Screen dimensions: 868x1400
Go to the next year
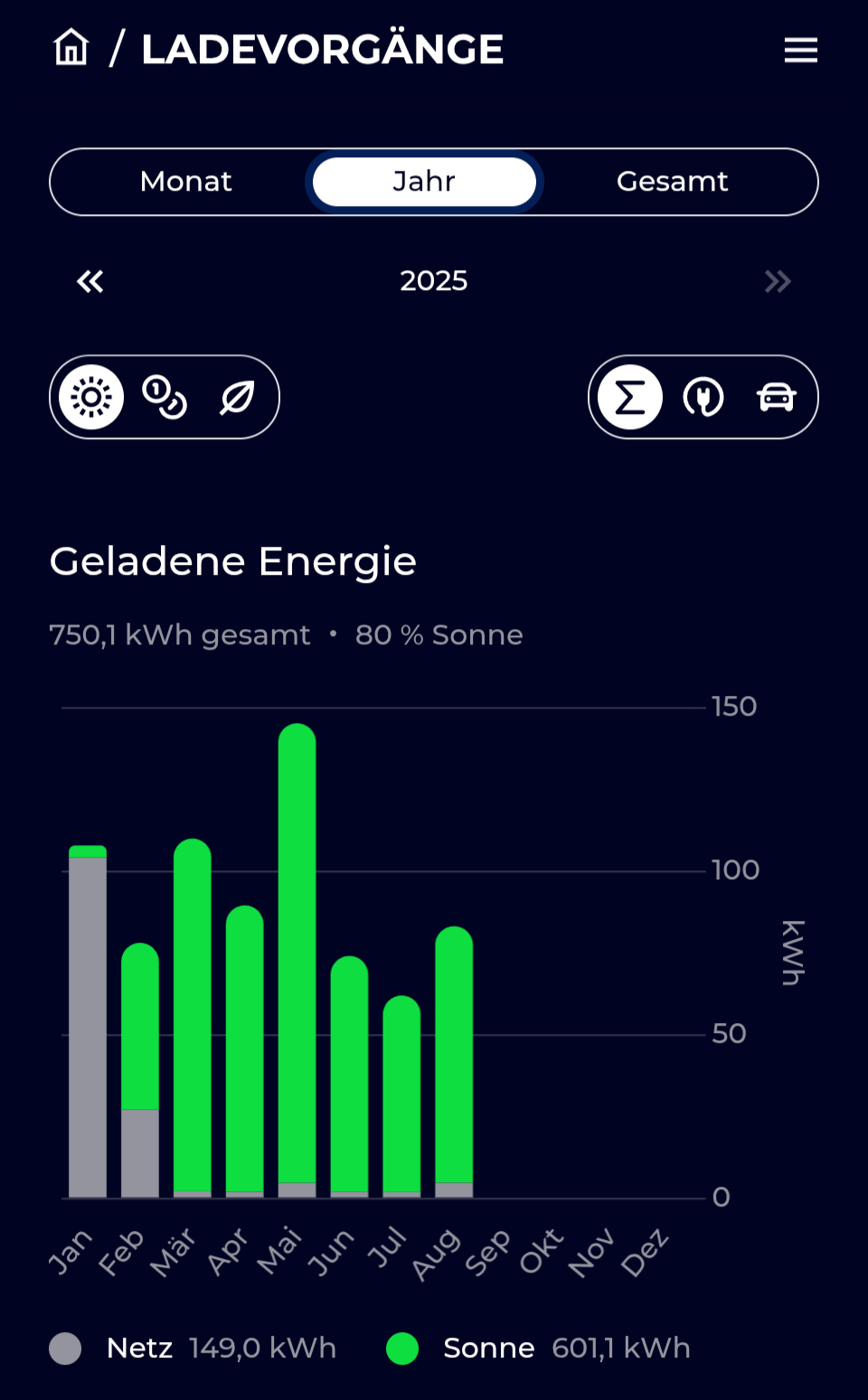coord(777,282)
